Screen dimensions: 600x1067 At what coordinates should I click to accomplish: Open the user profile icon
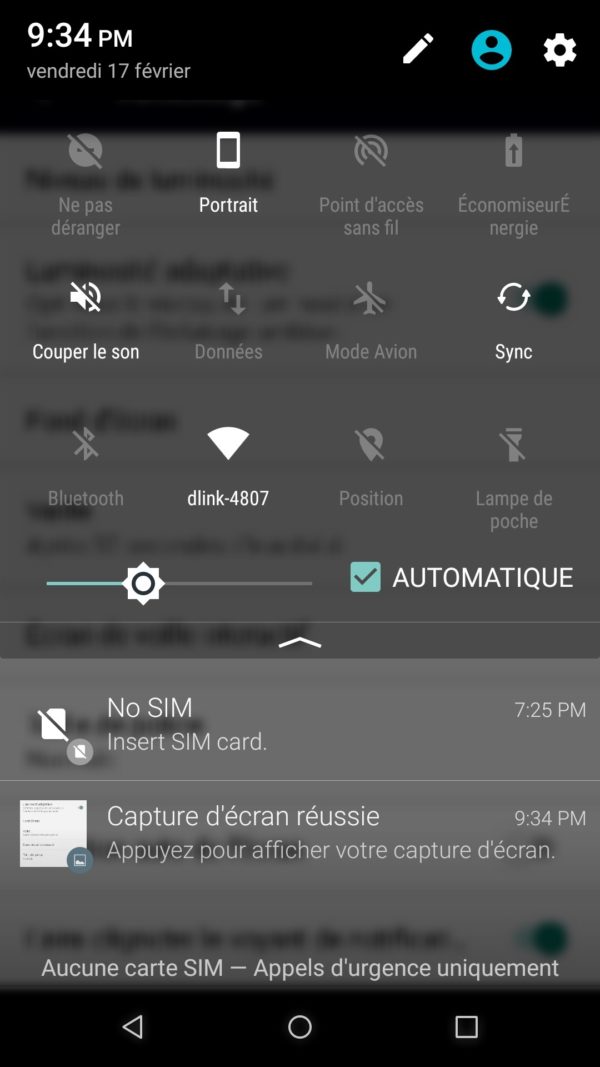click(x=491, y=49)
